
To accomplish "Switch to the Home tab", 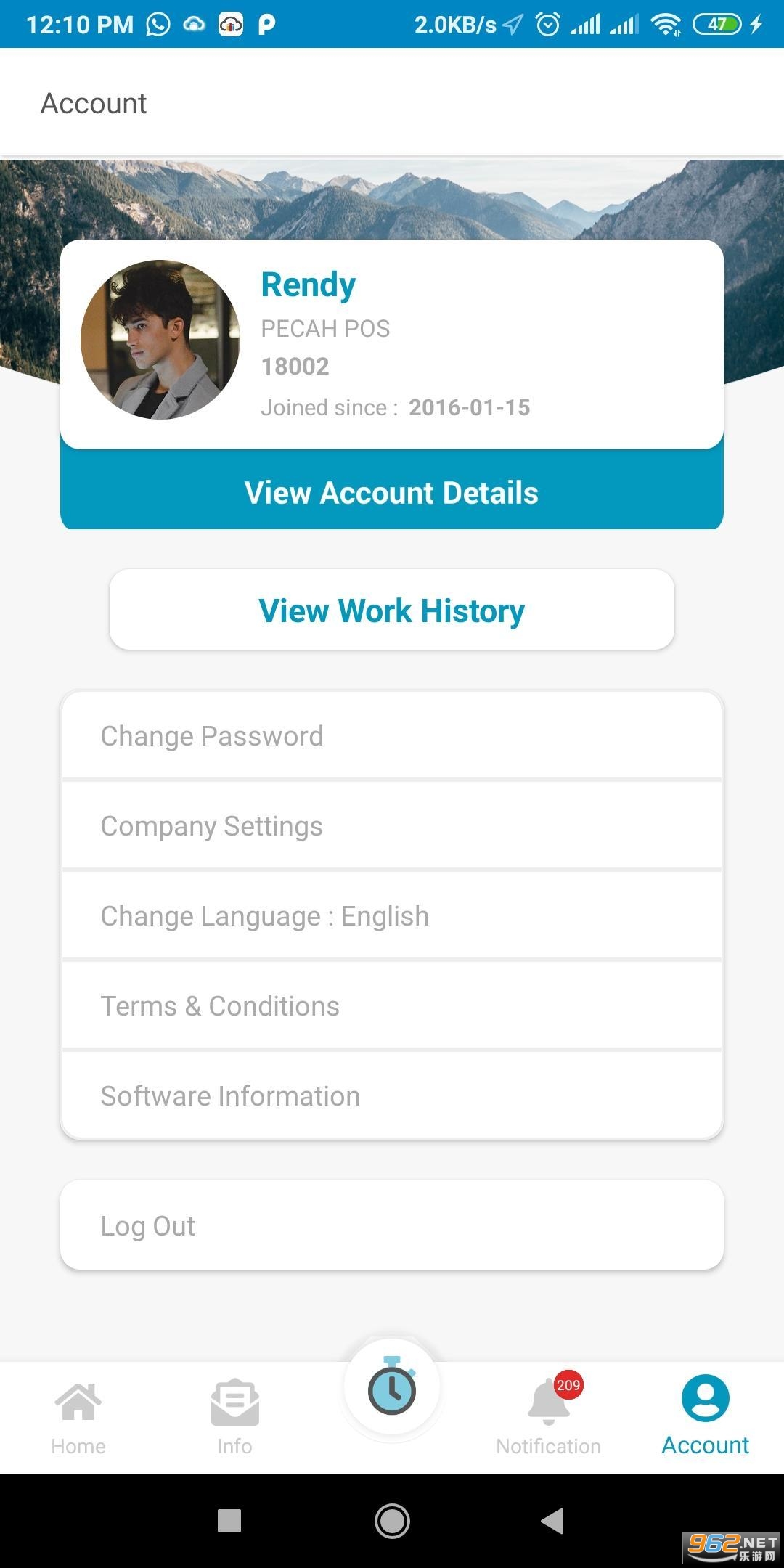I will (78, 1417).
